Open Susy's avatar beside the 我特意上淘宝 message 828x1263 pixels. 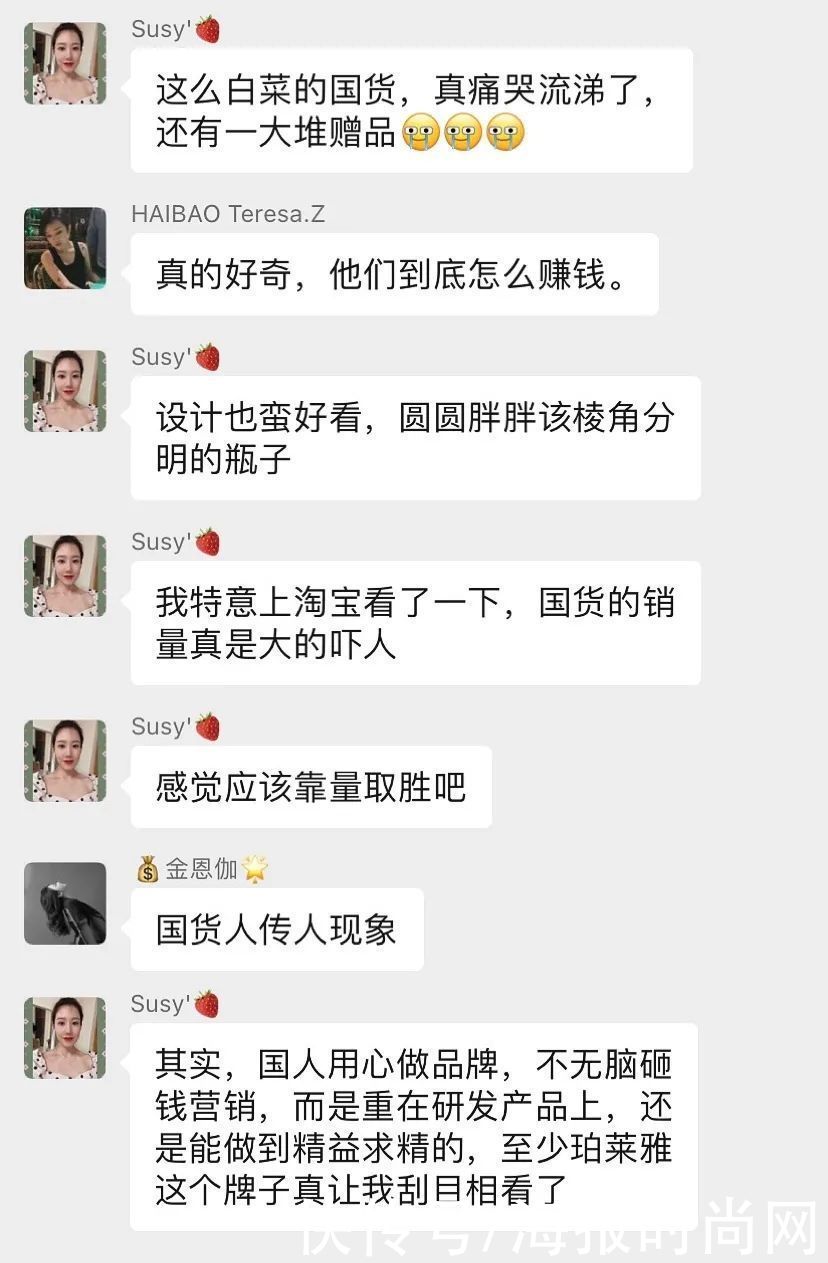pos(65,576)
